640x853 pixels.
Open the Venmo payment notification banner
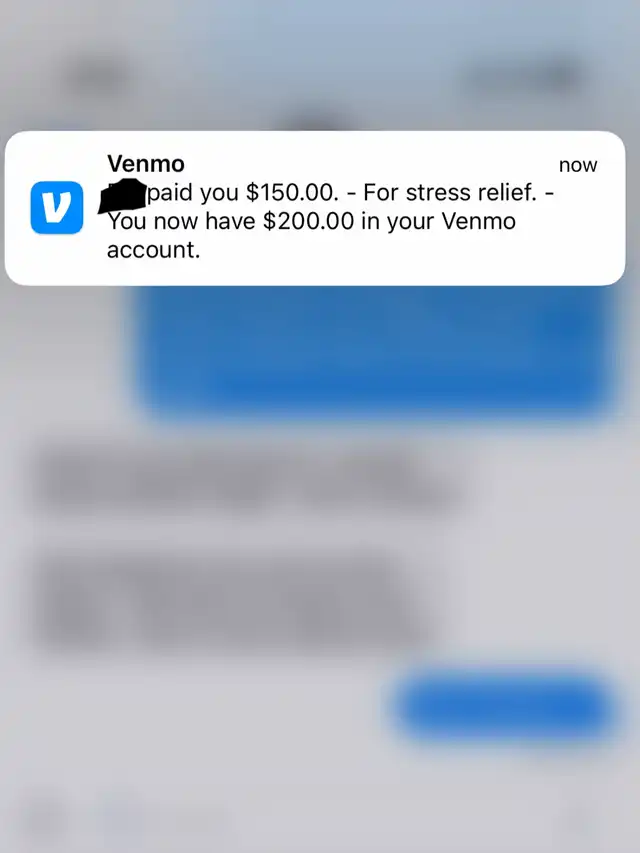(315, 208)
